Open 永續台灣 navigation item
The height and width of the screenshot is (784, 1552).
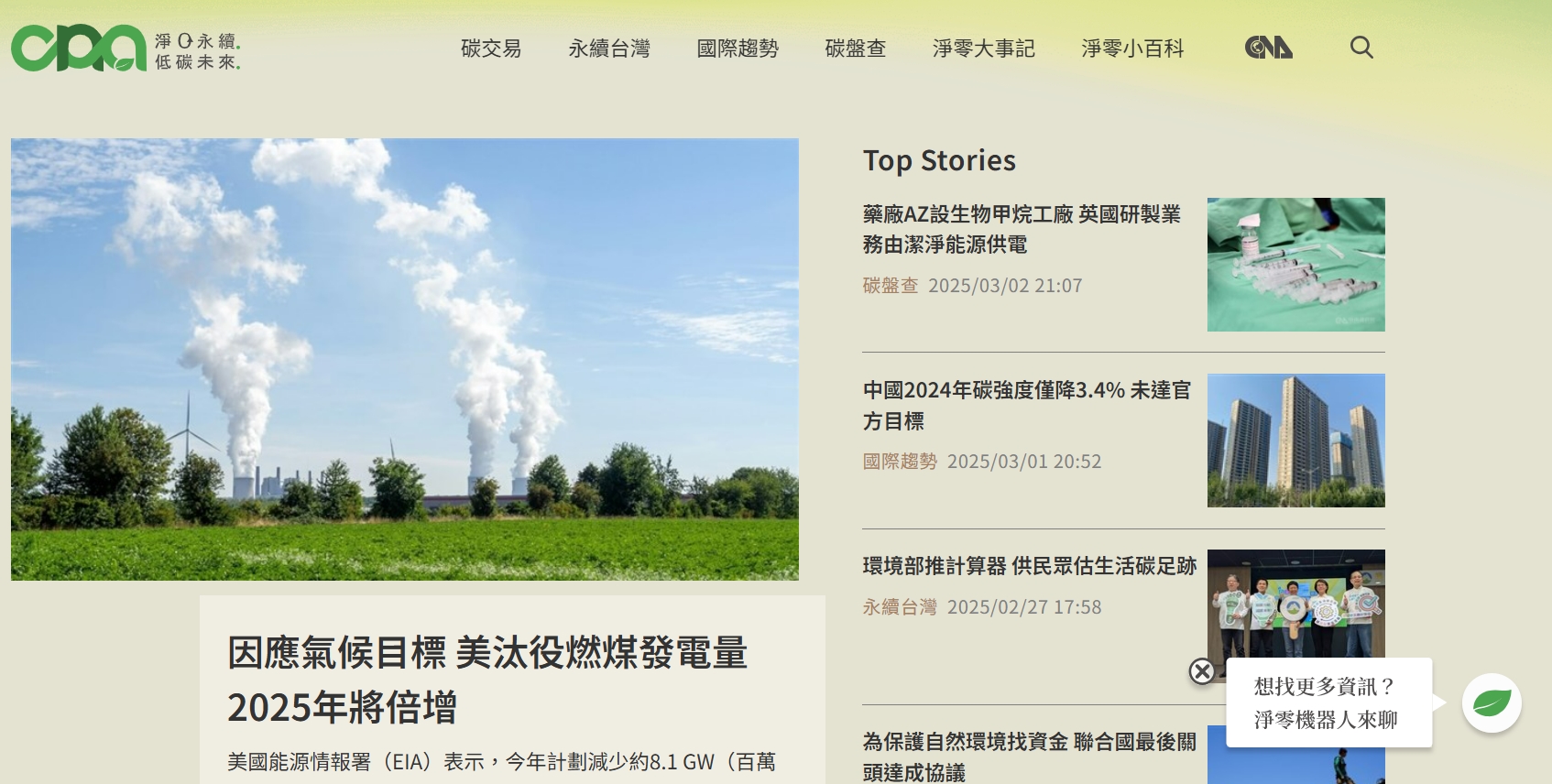(x=609, y=49)
